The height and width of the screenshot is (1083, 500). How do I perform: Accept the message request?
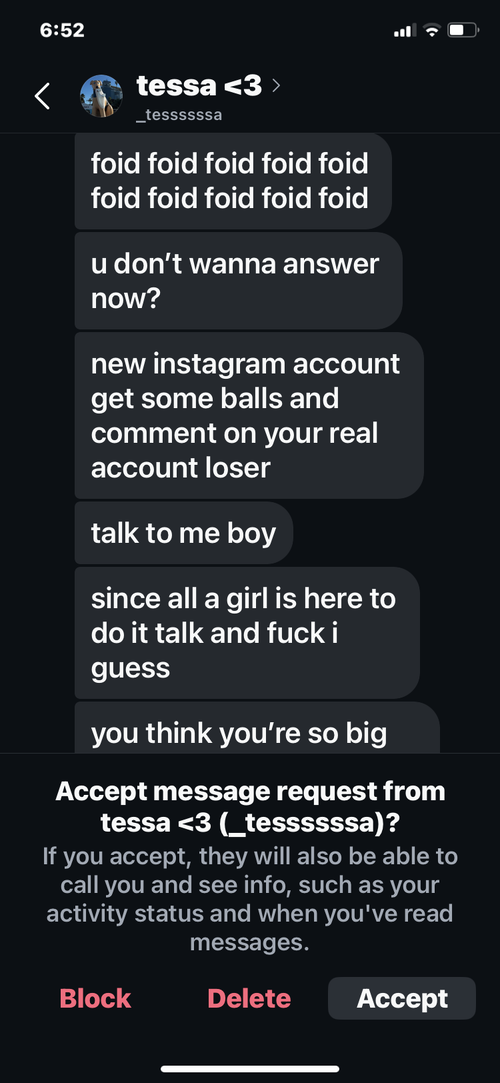pyautogui.click(x=402, y=998)
